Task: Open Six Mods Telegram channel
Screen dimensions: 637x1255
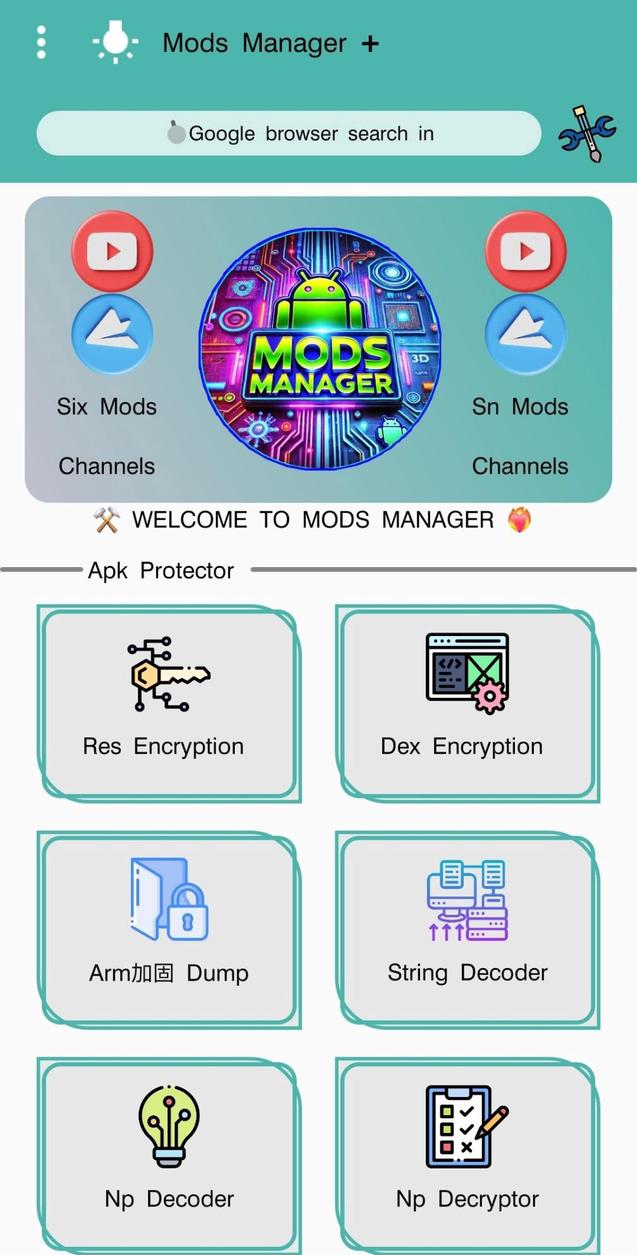Action: 112,334
